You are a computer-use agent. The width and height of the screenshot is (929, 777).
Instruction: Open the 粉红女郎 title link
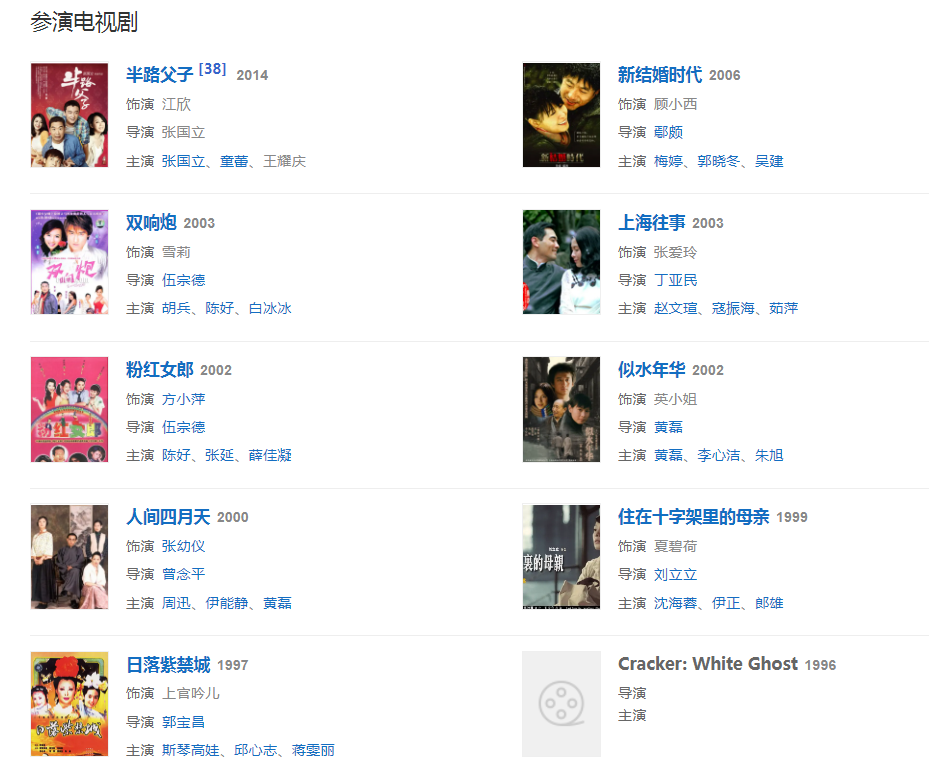click(x=159, y=370)
